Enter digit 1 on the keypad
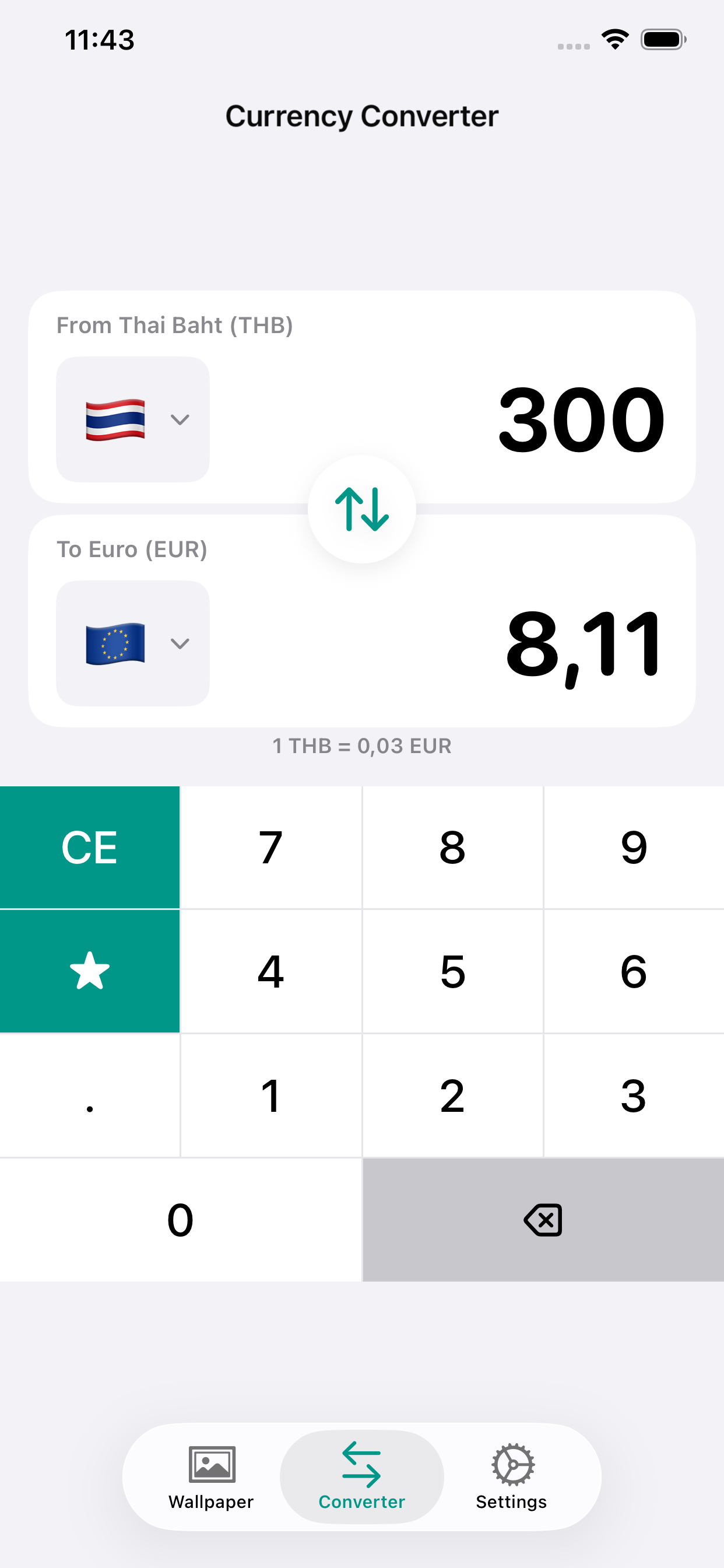The width and height of the screenshot is (724, 1568). 270,1095
